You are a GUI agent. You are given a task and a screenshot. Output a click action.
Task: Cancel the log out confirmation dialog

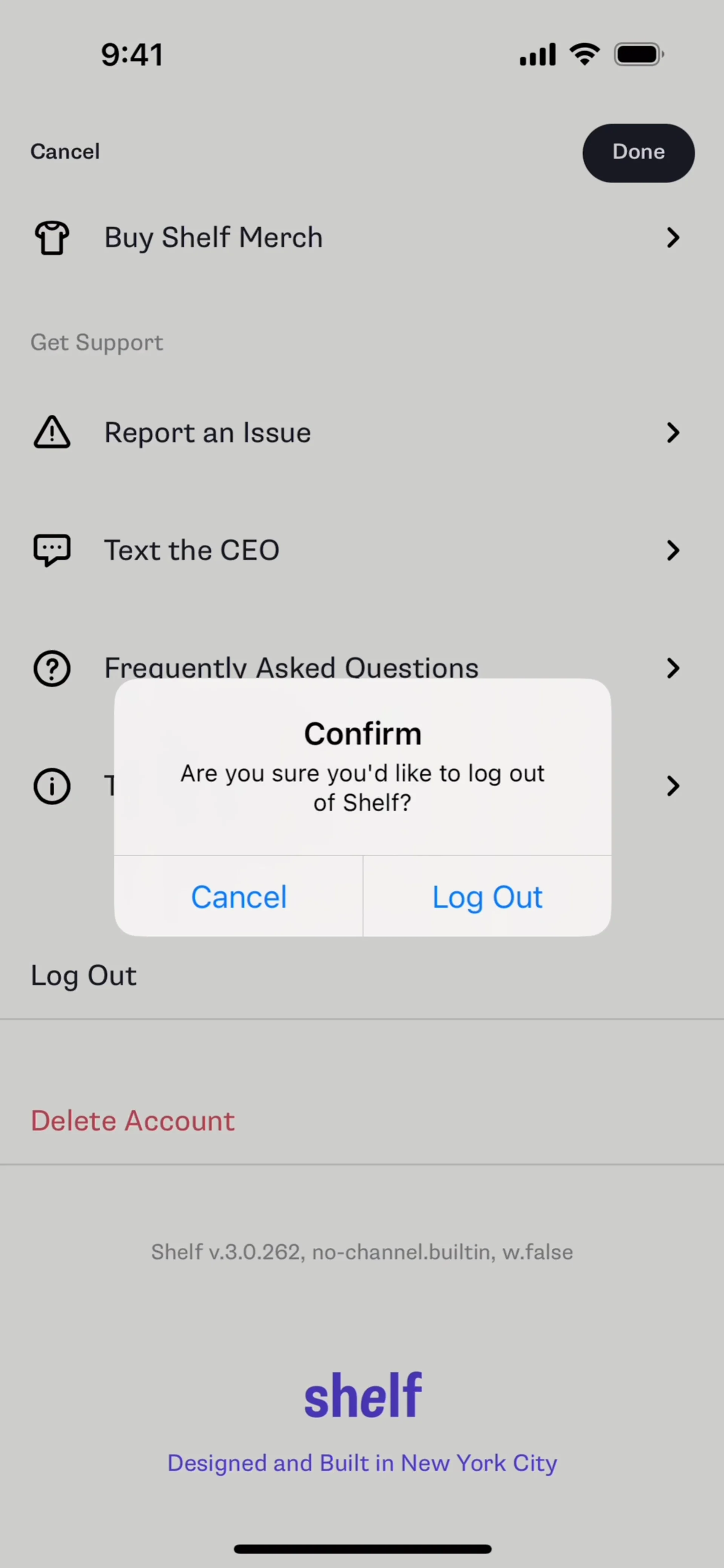(239, 897)
